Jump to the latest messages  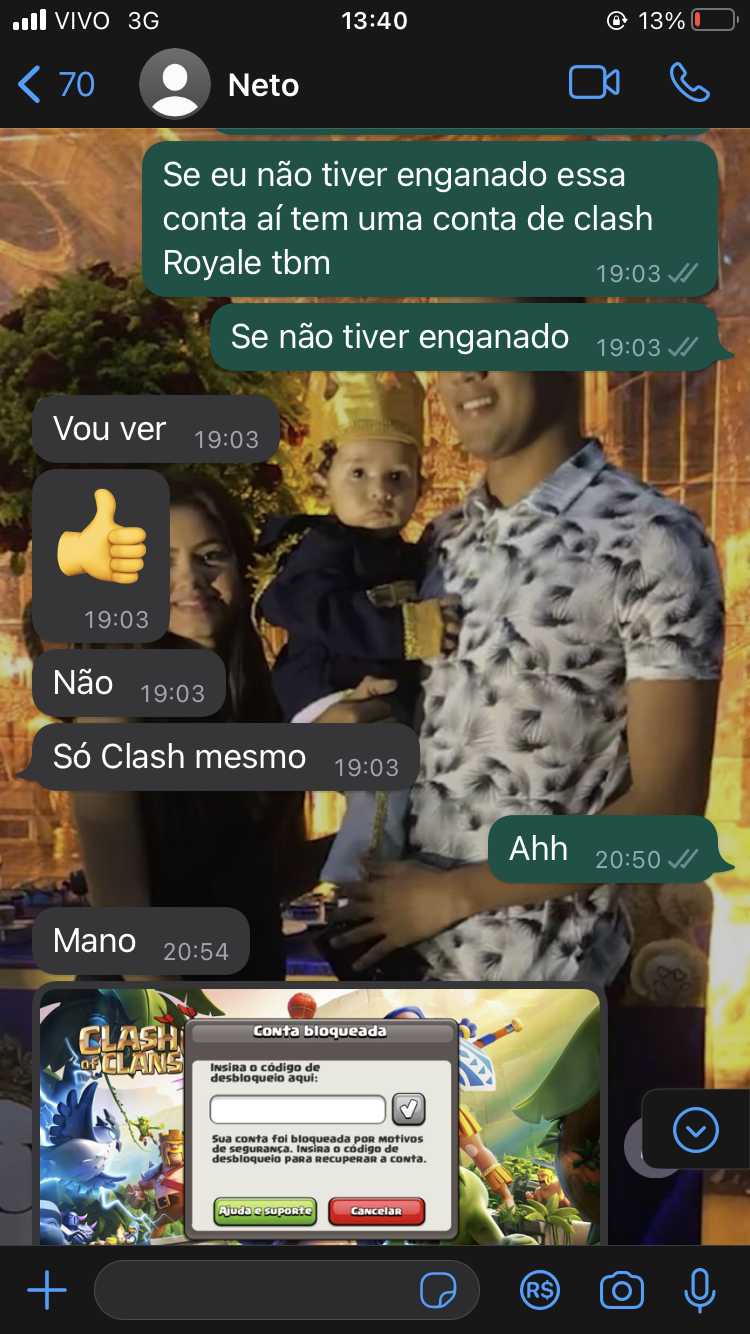[x=696, y=1130]
